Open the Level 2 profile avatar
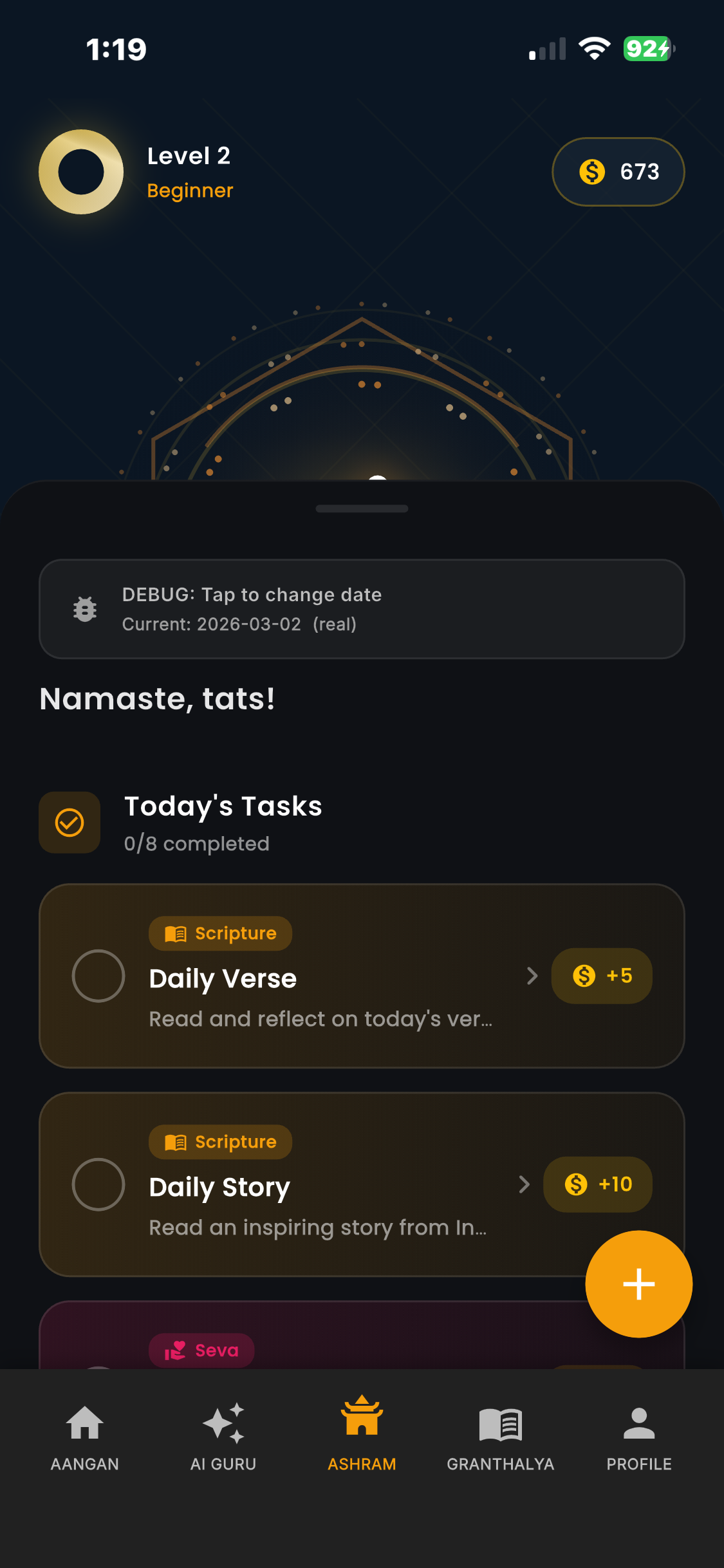724x1568 pixels. (81, 172)
